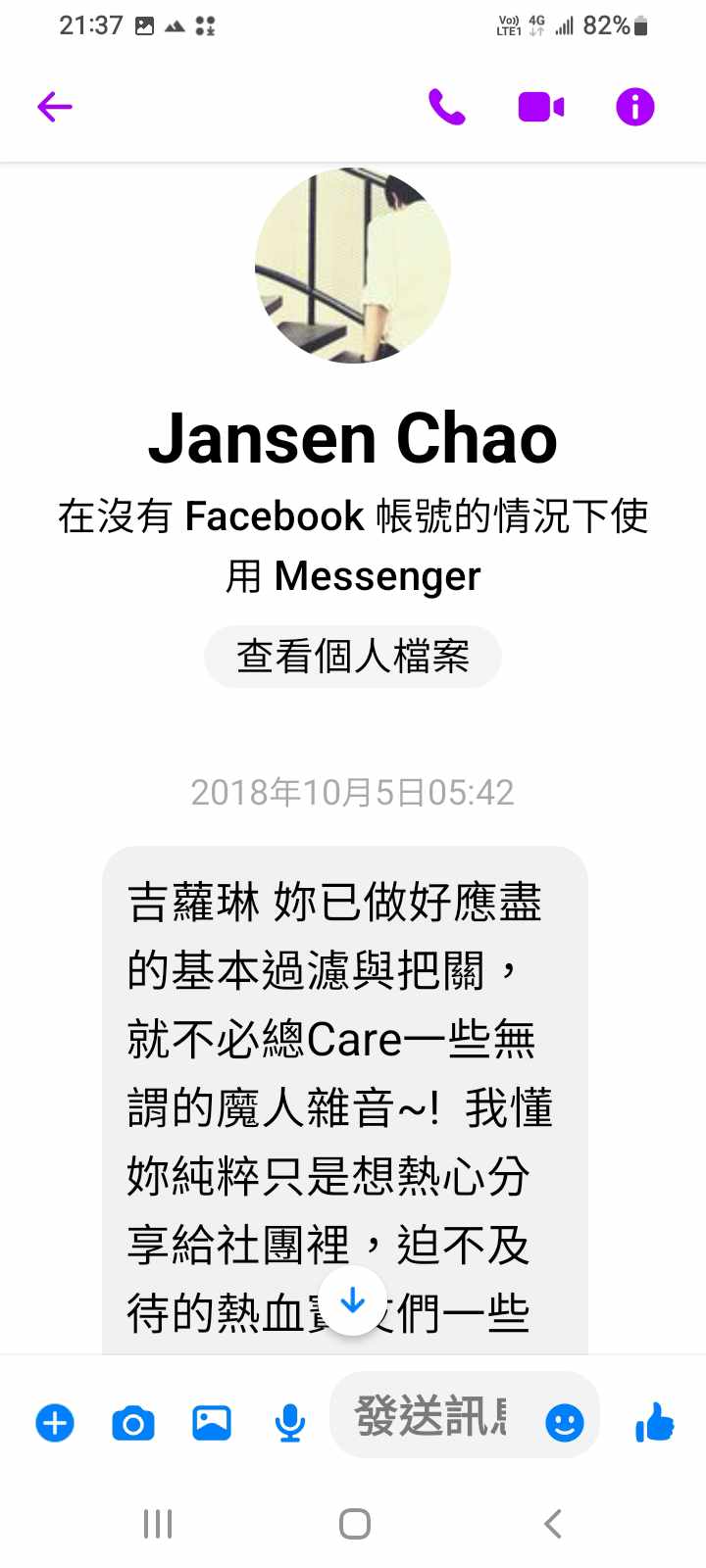
Task: Choose a picture from the gallery
Action: [212, 1422]
